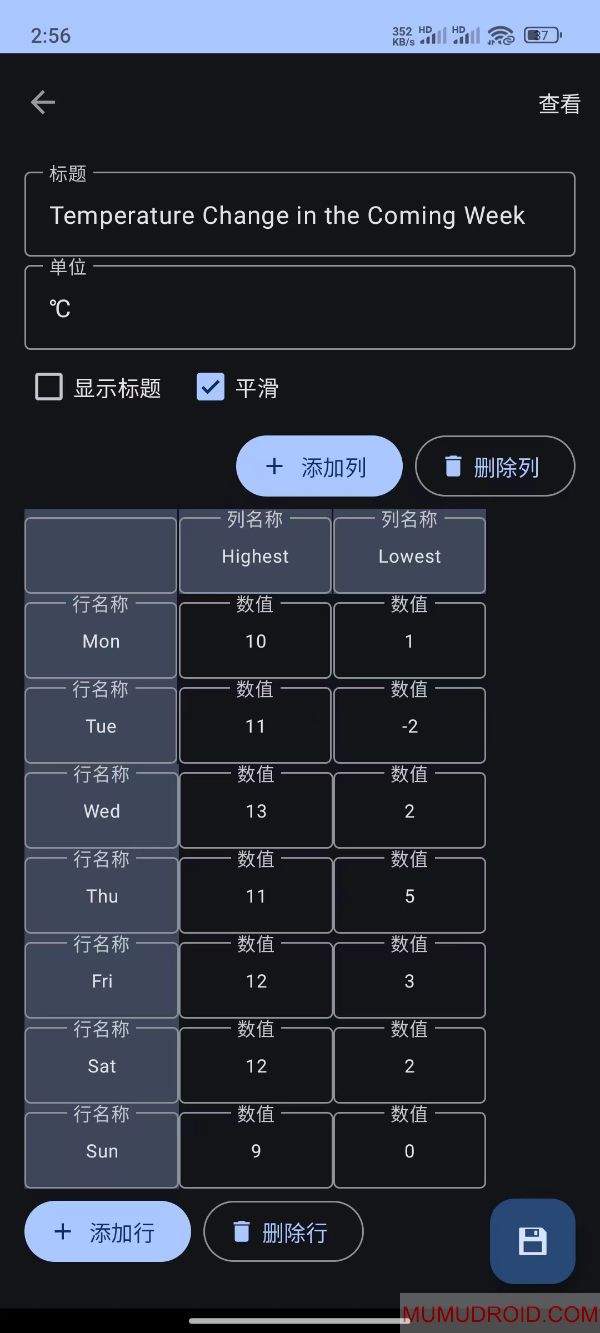
Task: Edit the Thu row name
Action: (x=101, y=896)
